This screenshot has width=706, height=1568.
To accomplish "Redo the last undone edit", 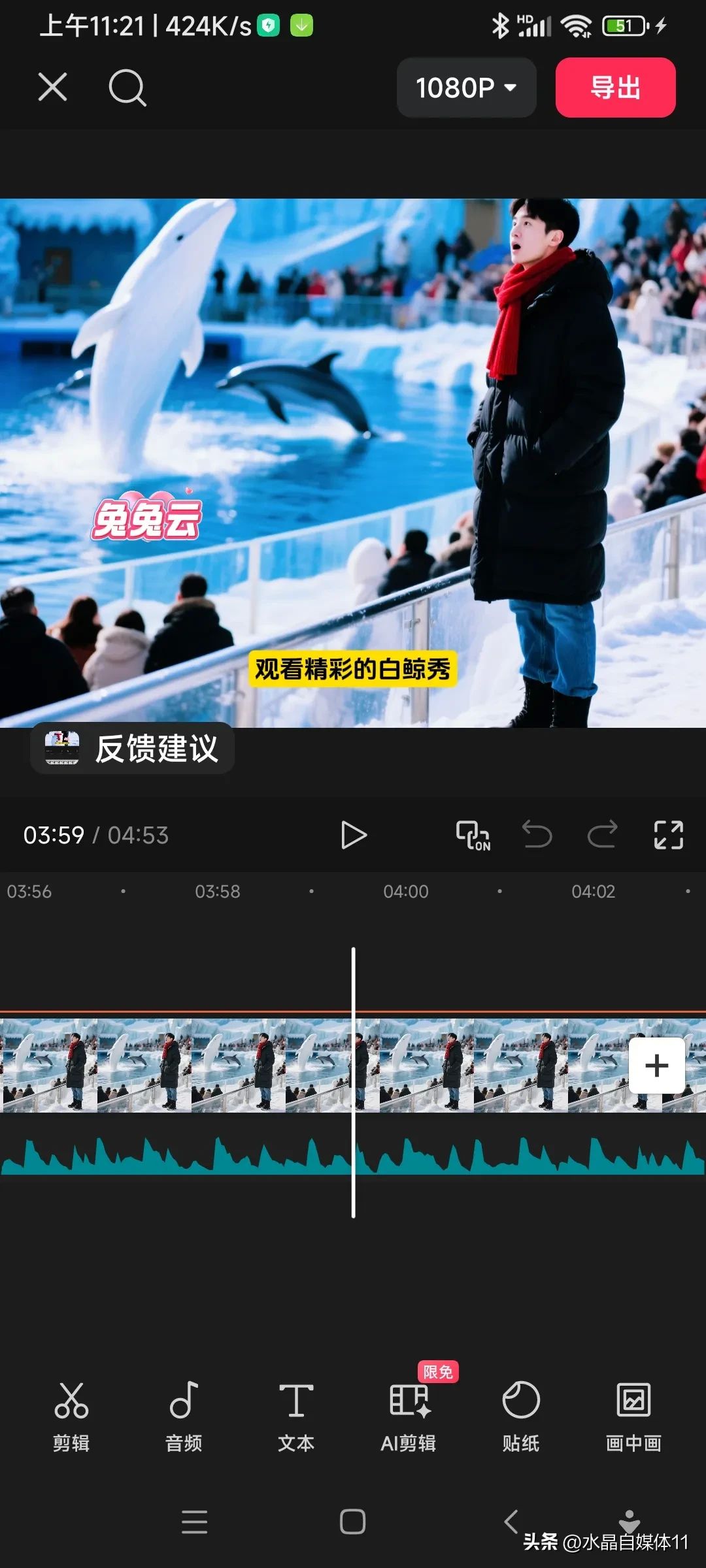I will (x=602, y=835).
